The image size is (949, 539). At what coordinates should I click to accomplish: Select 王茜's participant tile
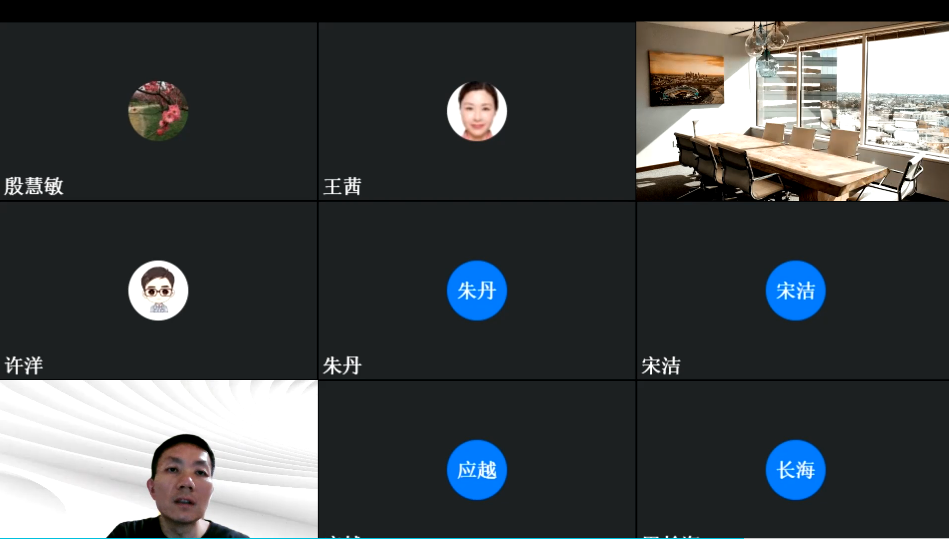click(477, 111)
